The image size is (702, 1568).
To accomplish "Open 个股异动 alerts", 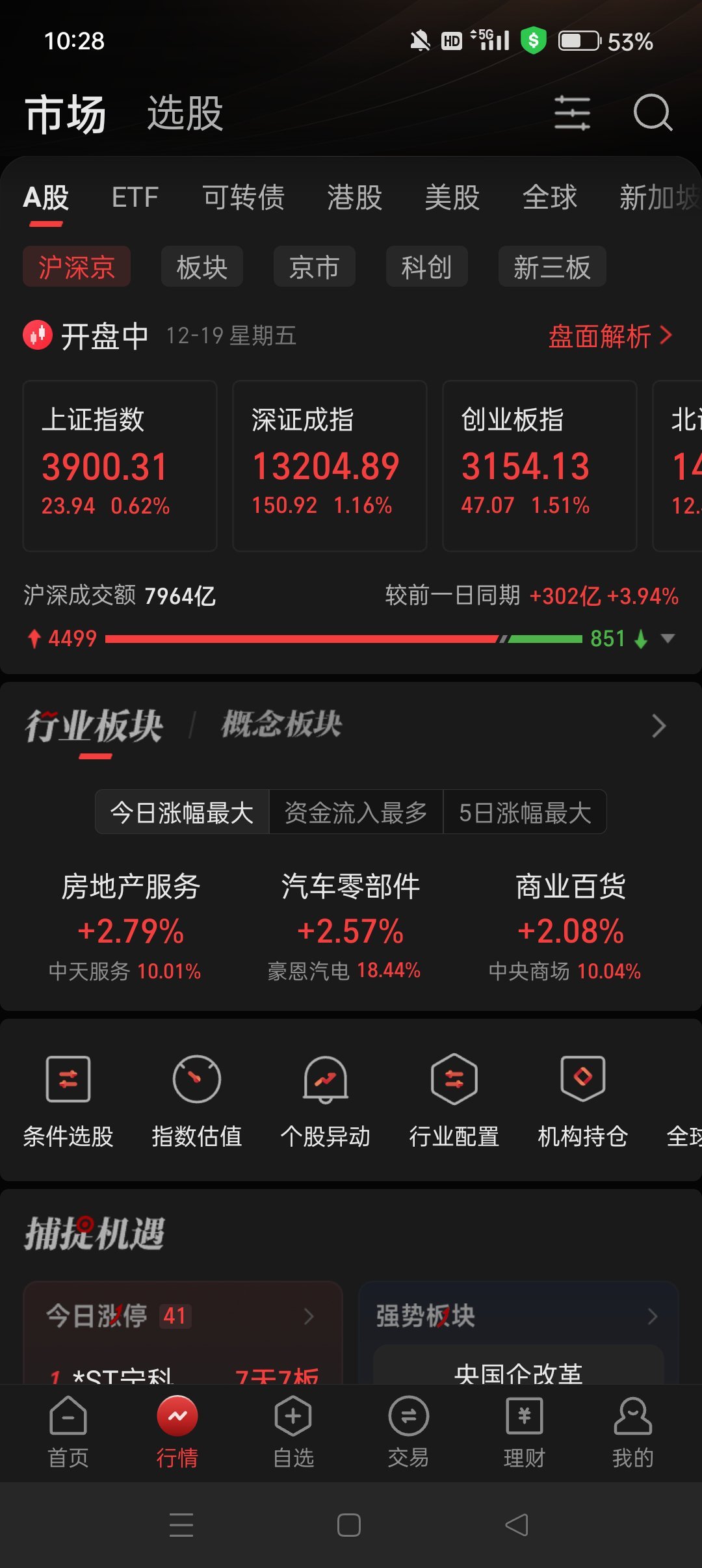I will point(325,1099).
